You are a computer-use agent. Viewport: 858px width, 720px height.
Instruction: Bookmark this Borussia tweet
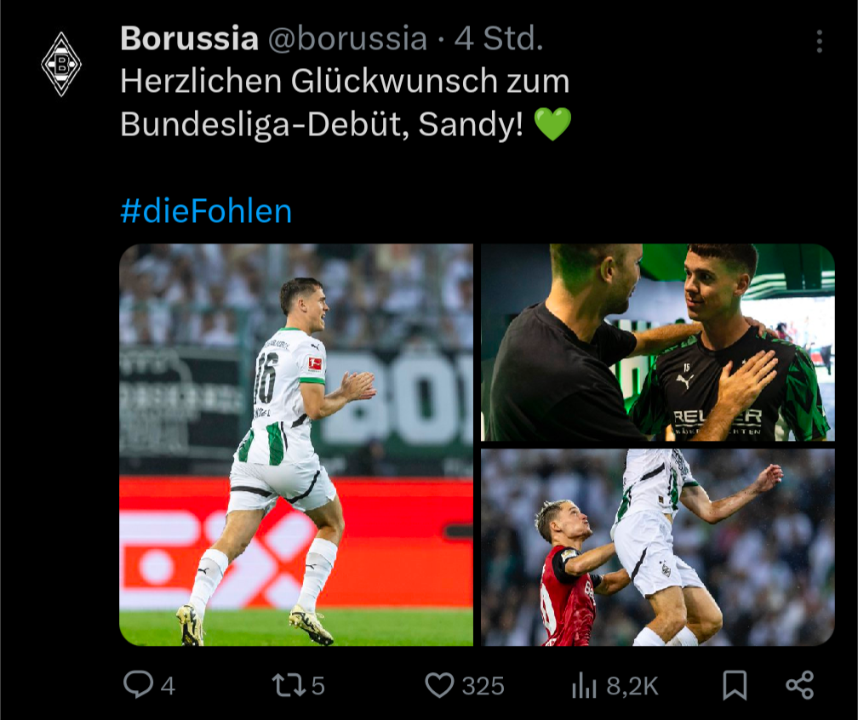(x=735, y=685)
